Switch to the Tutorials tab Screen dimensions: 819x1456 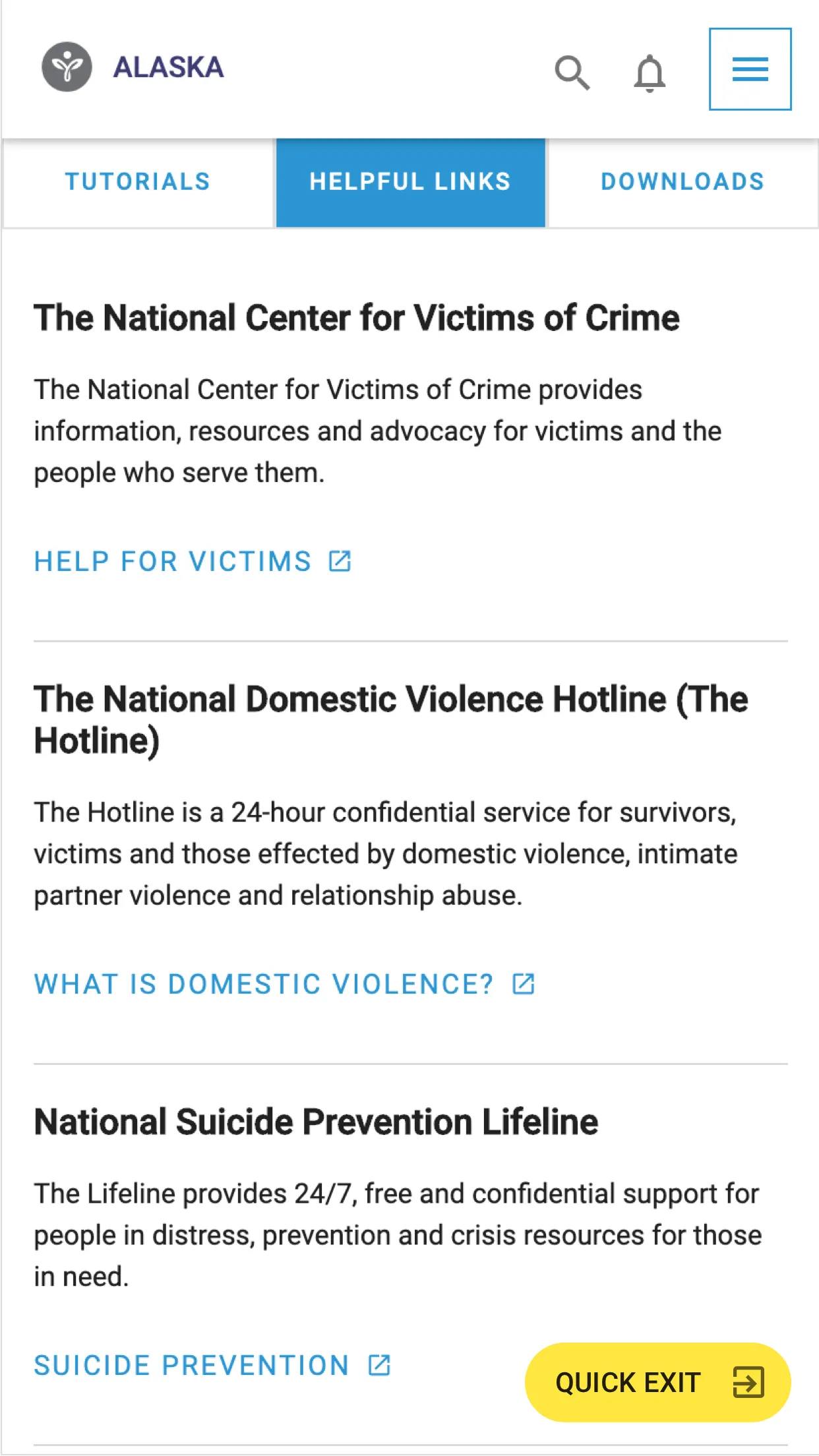point(138,182)
